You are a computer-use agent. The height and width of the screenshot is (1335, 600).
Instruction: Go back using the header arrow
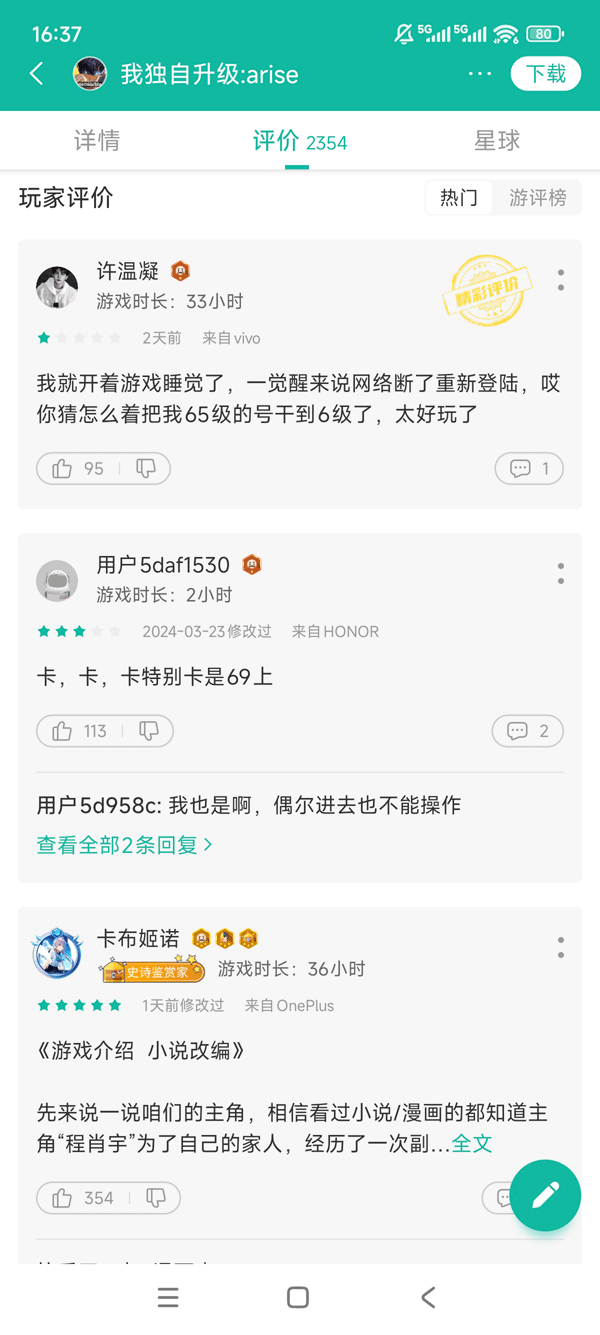[x=37, y=74]
